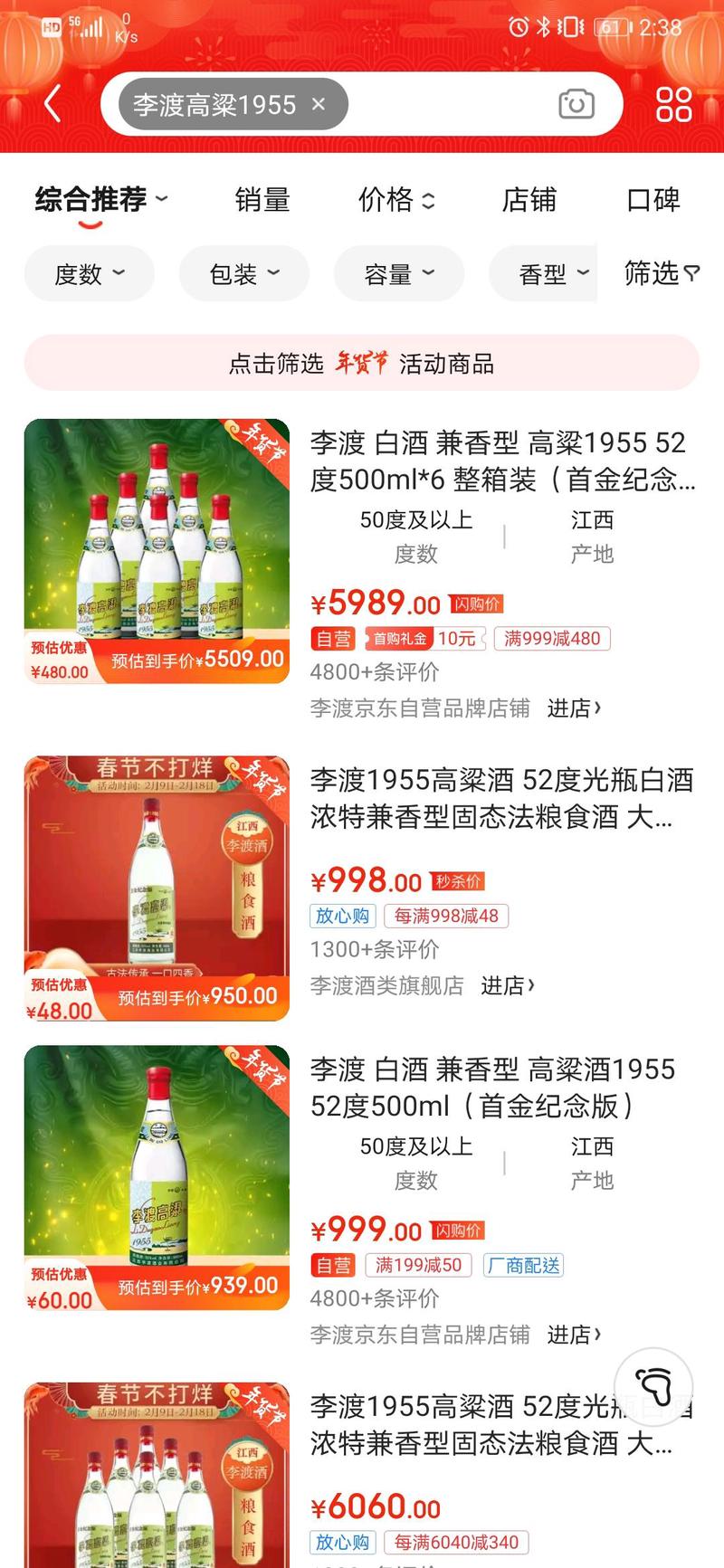
Task: Open the 综合推荐 sort dropdown
Action: (100, 199)
